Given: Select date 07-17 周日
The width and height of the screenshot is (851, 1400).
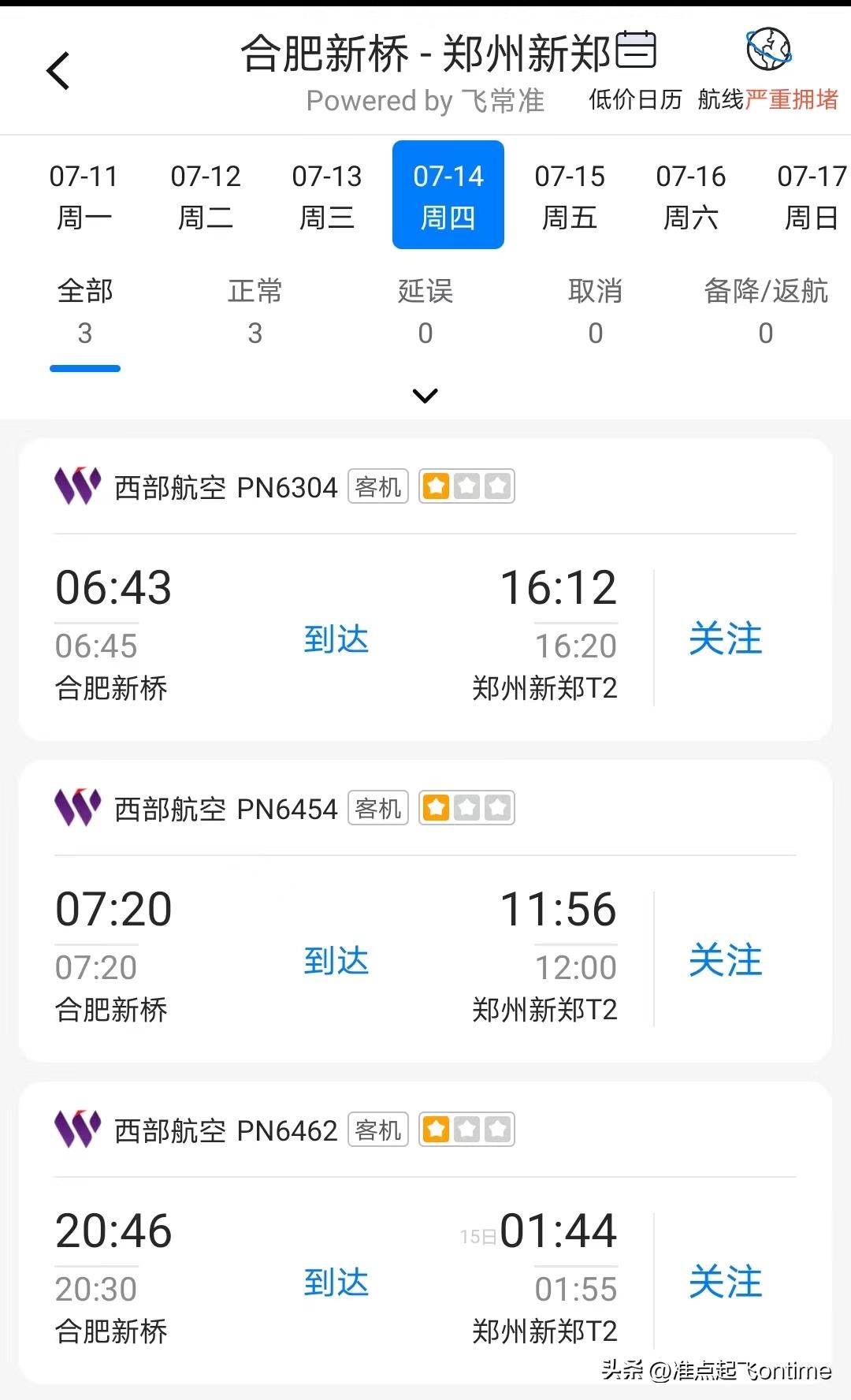Looking at the screenshot, I should click(x=812, y=195).
